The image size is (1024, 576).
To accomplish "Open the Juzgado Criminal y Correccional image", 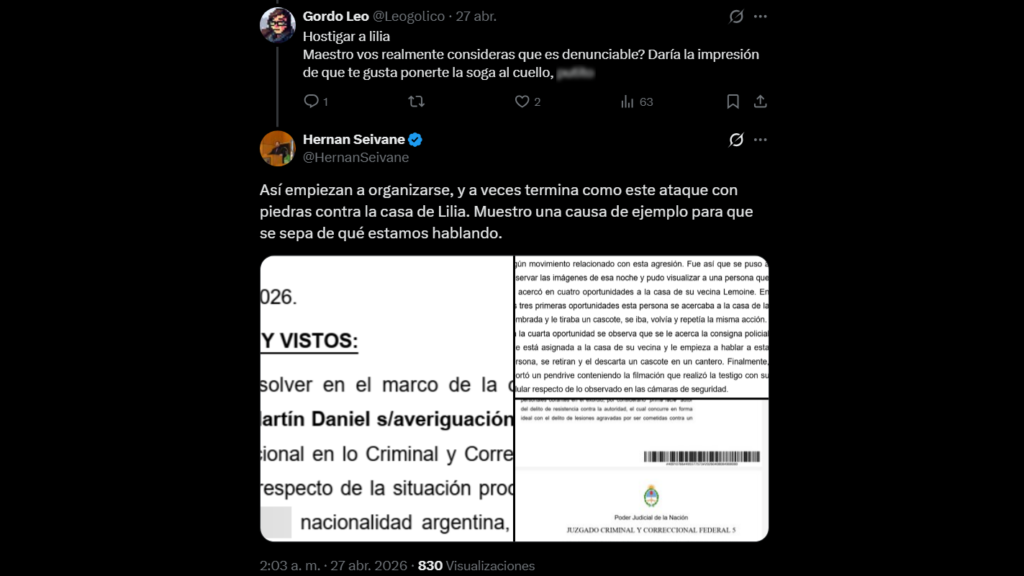I will click(641, 470).
